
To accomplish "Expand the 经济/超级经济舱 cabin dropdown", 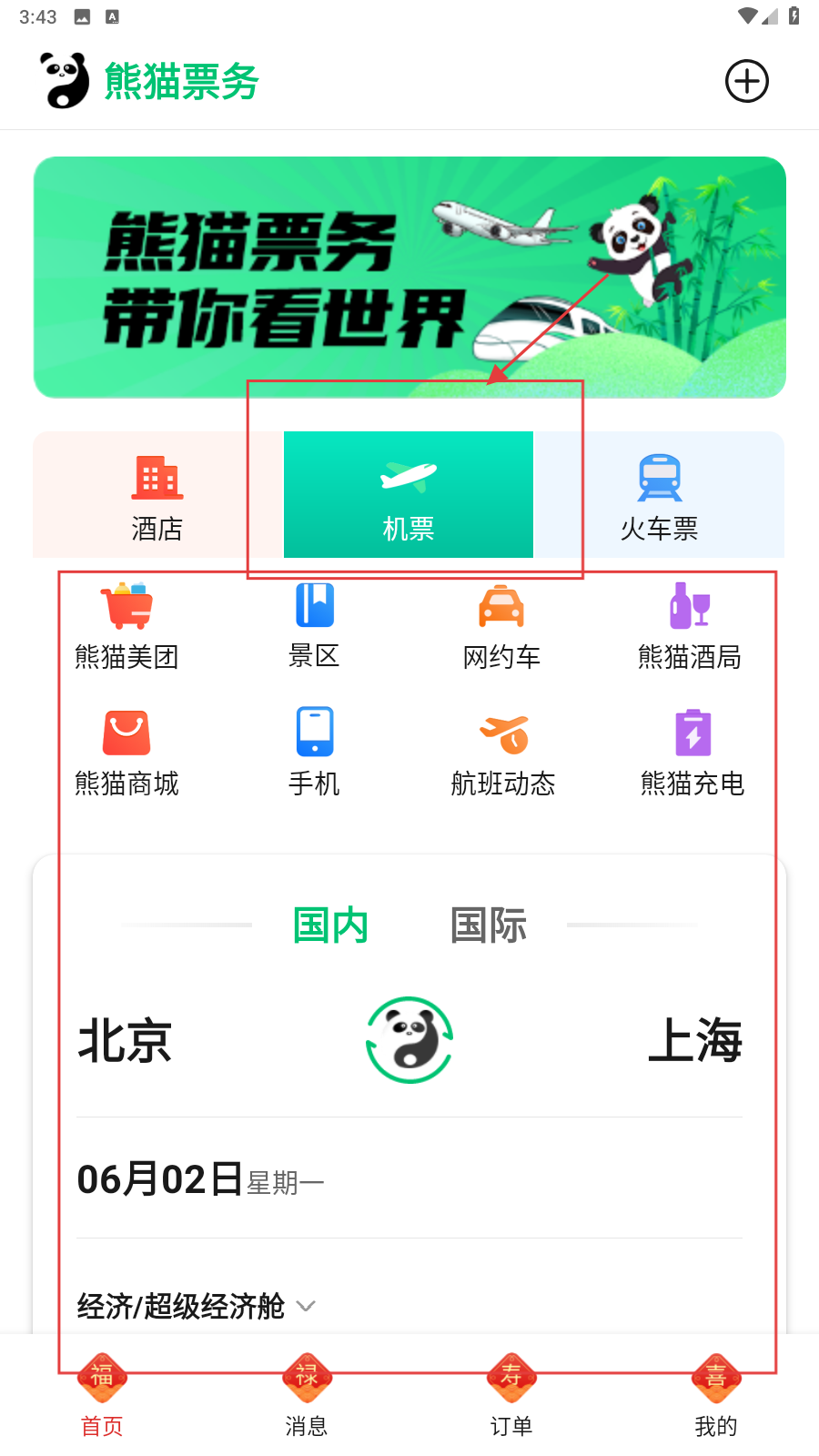I will (196, 1307).
